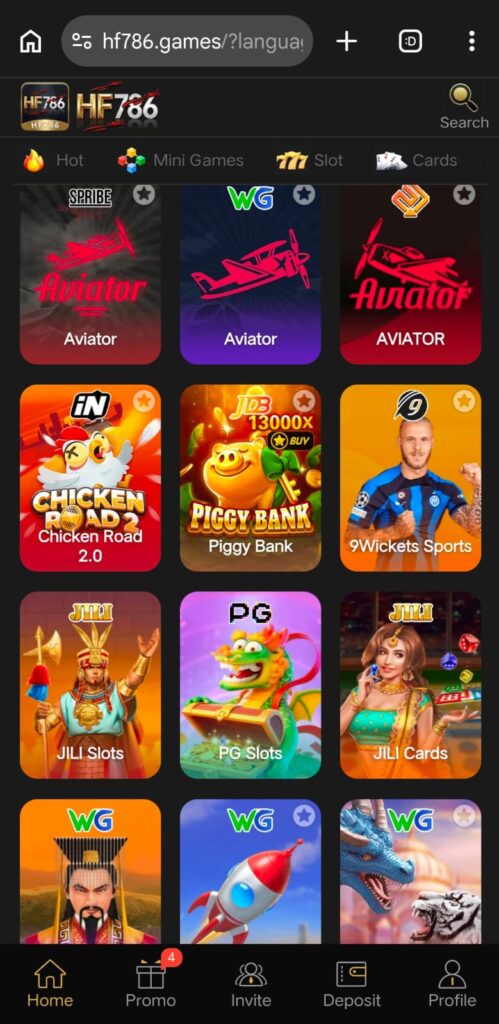The width and height of the screenshot is (499, 1024).
Task: Open JILI Slots
Action: pyautogui.click(x=90, y=685)
